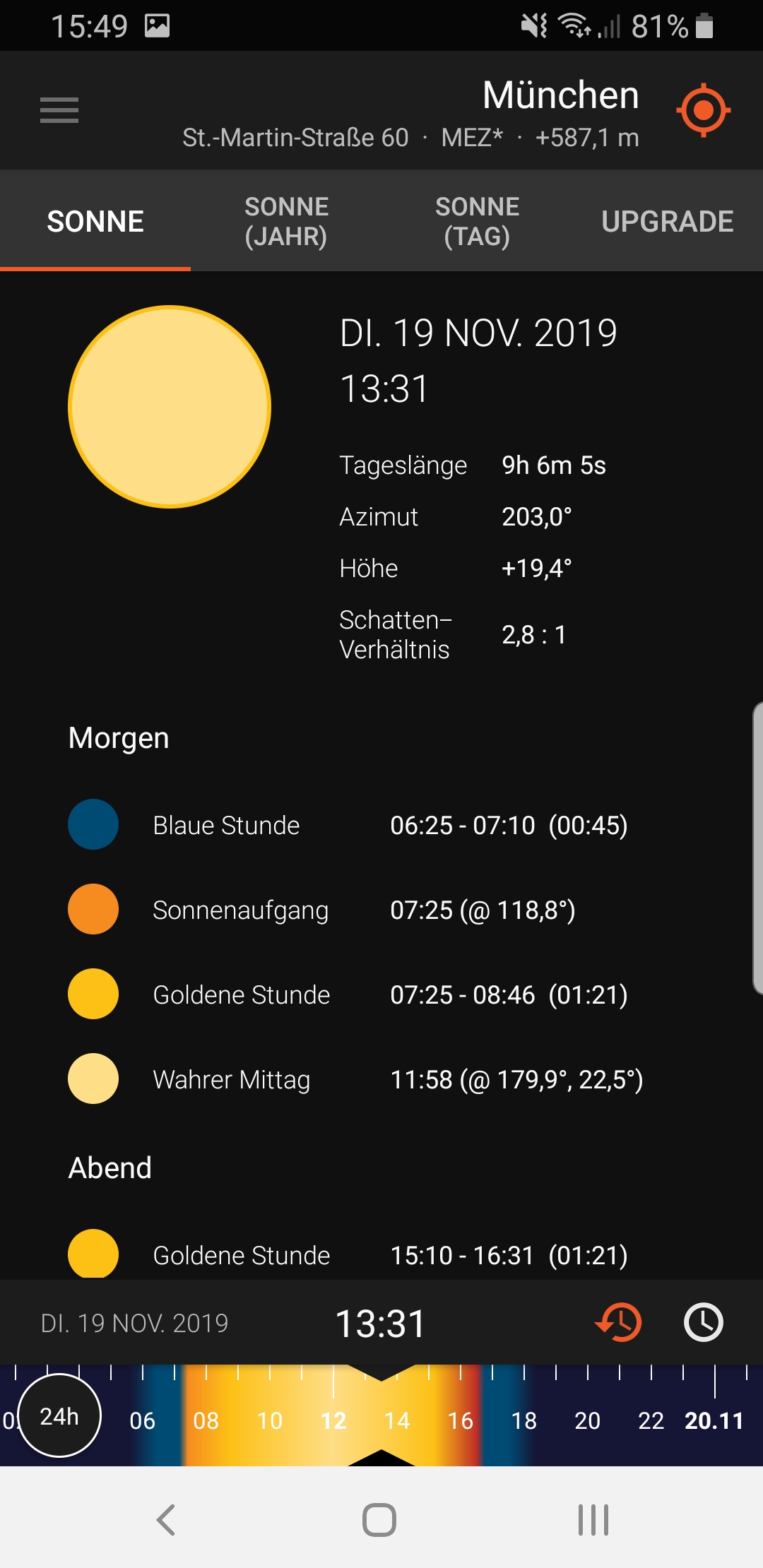Tap the orange GPS location target icon

(703, 110)
